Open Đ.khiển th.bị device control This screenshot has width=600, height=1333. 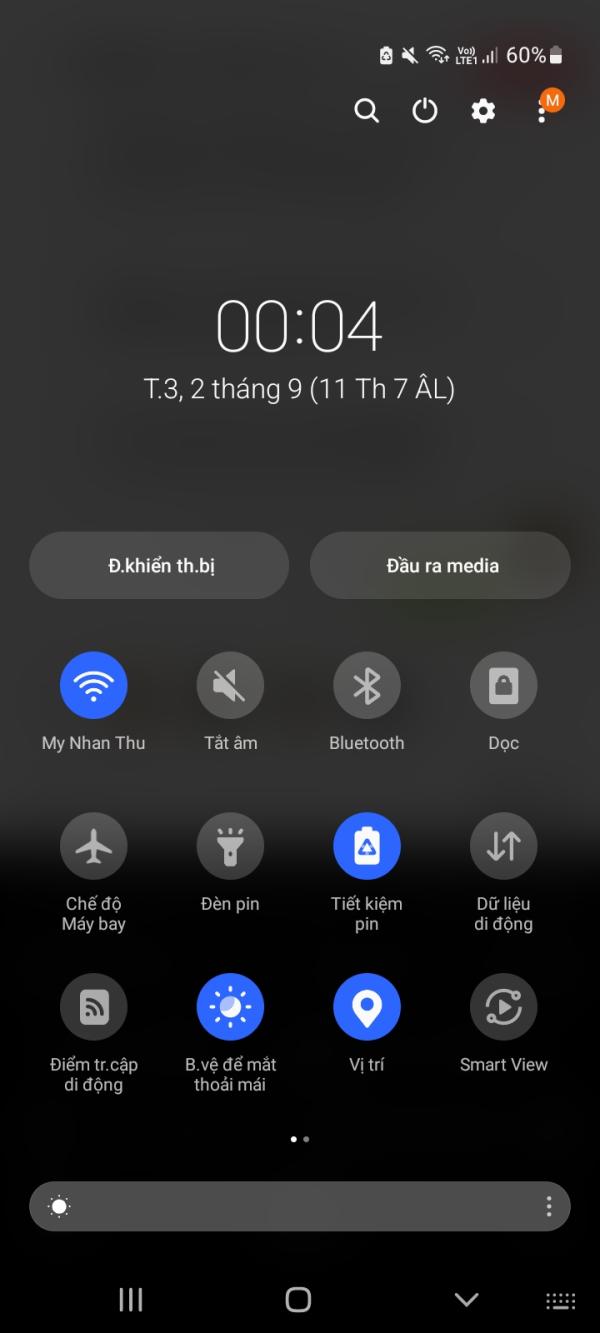159,565
